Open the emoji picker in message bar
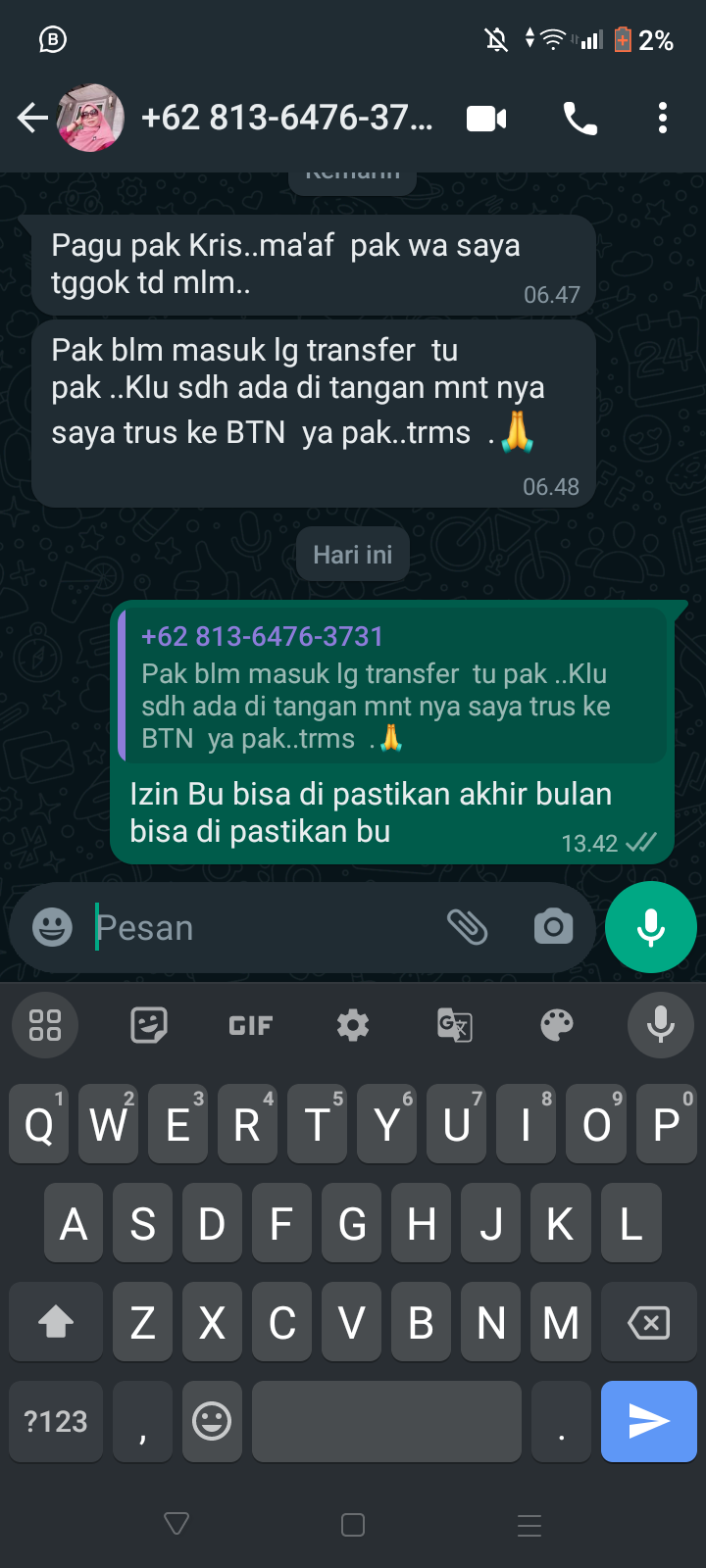Viewport: 706px width, 1568px height. tap(52, 927)
